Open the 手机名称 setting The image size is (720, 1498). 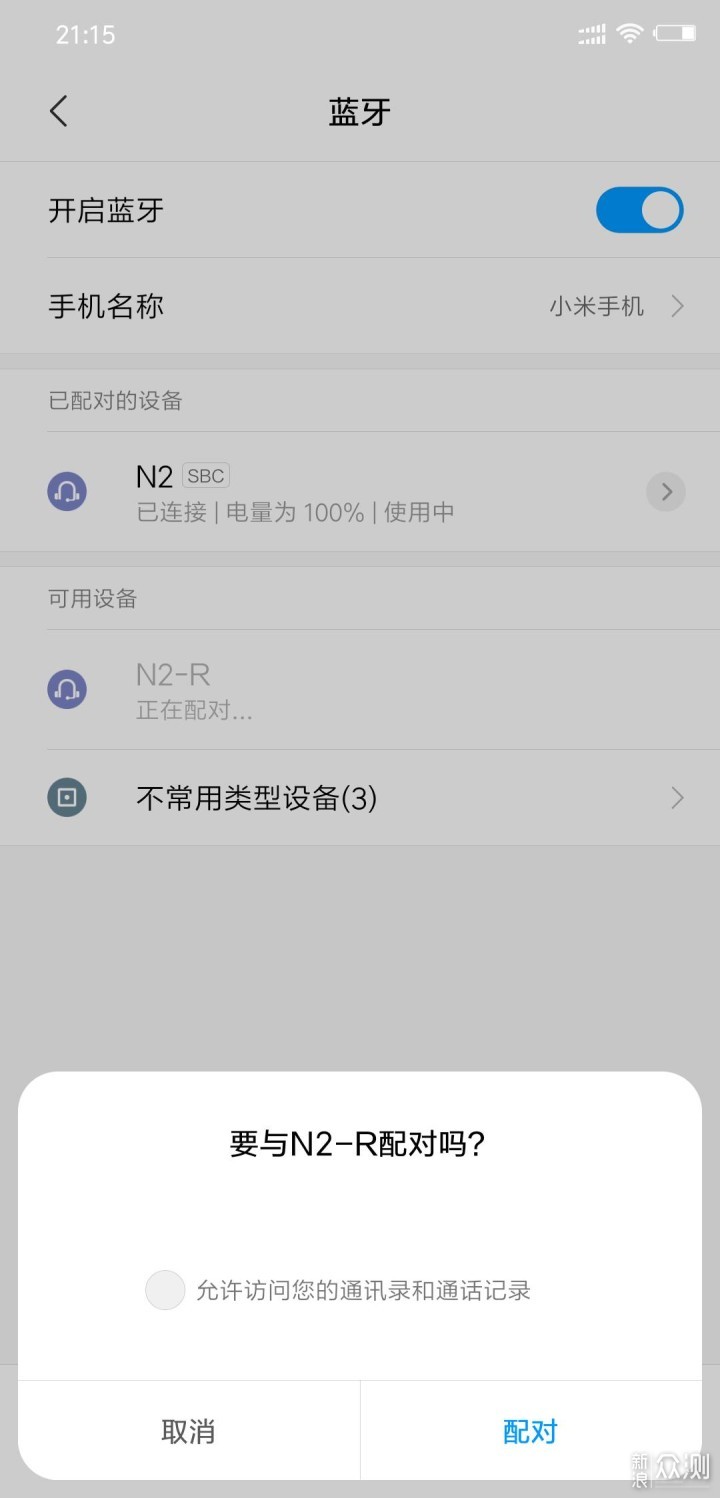click(360, 306)
